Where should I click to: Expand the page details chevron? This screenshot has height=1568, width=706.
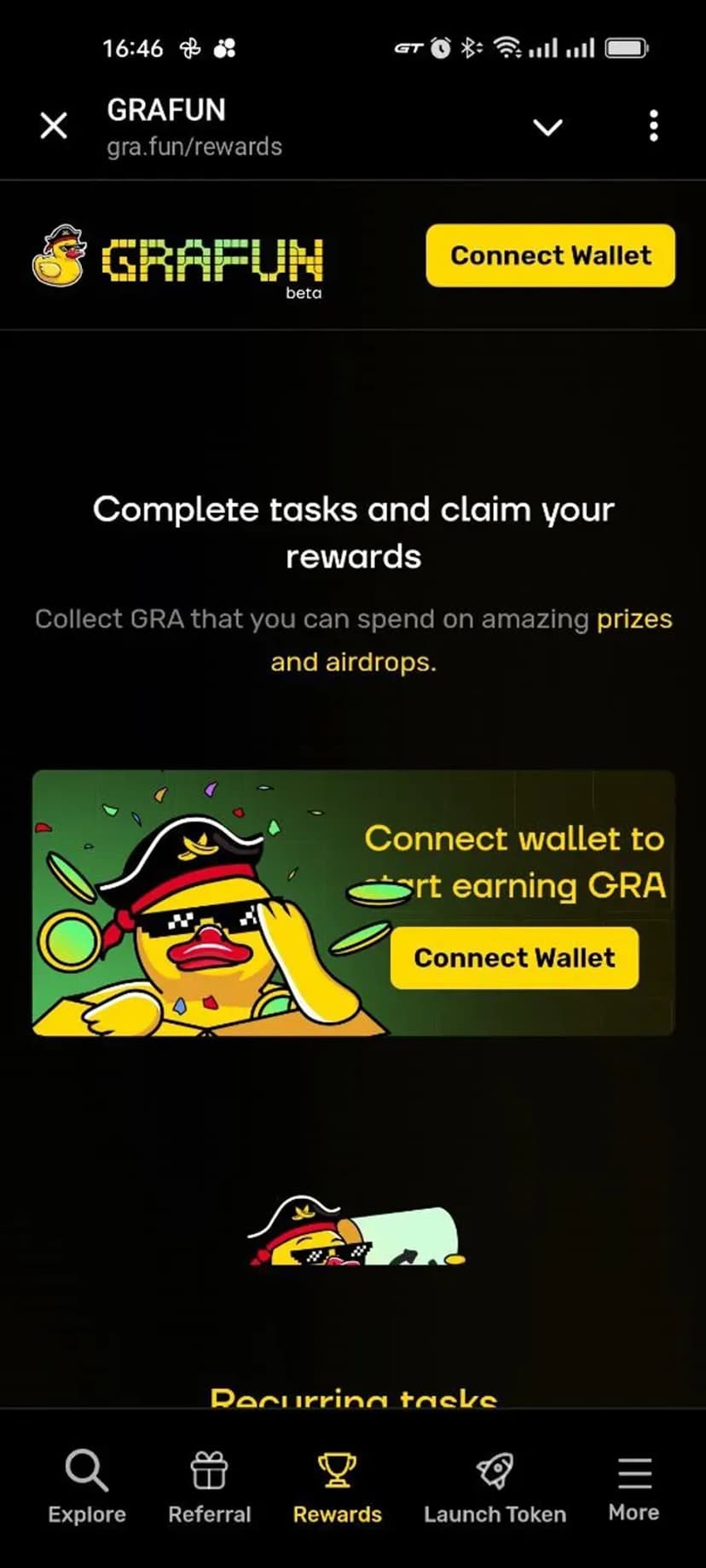click(x=547, y=127)
